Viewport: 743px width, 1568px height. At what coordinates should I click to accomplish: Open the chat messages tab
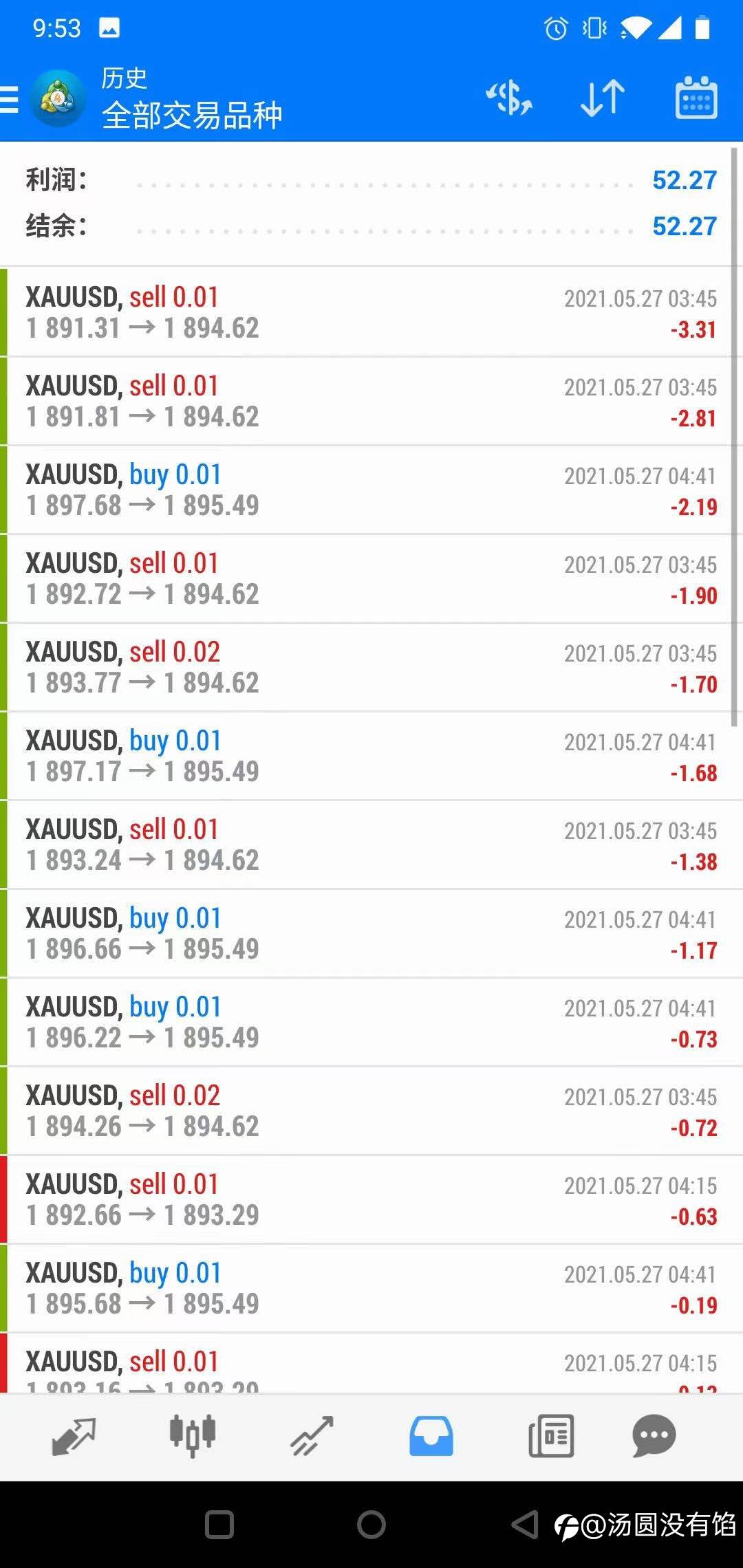654,1436
